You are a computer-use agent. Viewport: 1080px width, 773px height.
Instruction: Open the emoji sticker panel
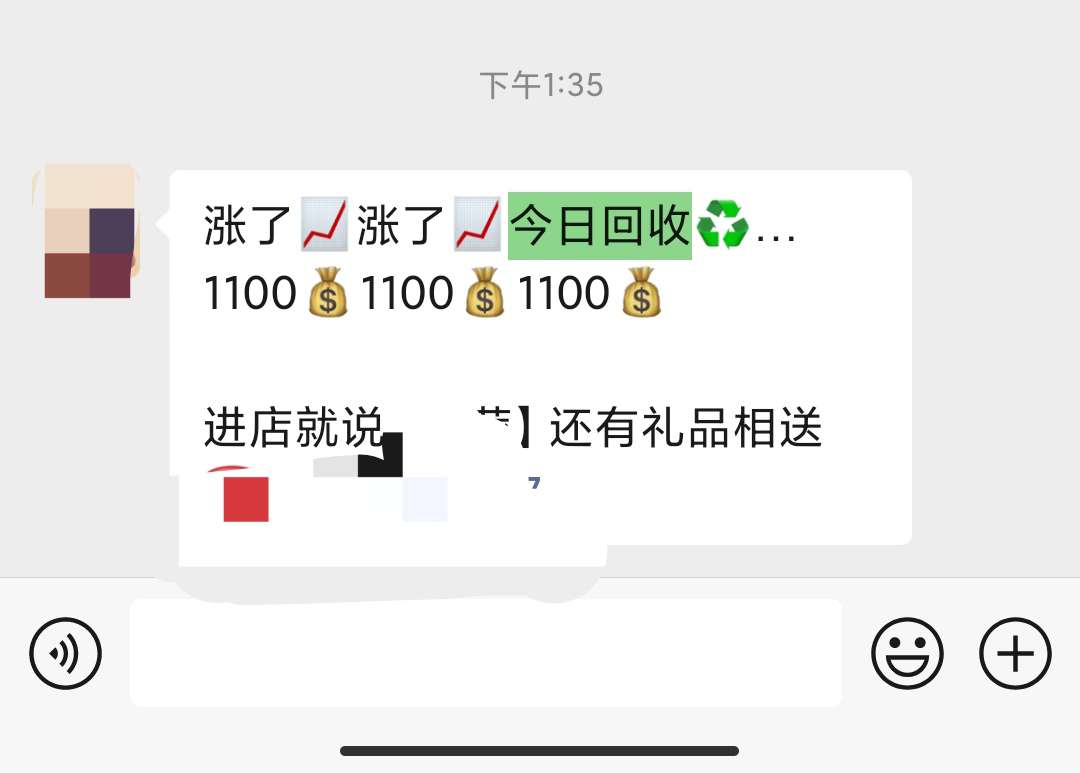[x=907, y=654]
